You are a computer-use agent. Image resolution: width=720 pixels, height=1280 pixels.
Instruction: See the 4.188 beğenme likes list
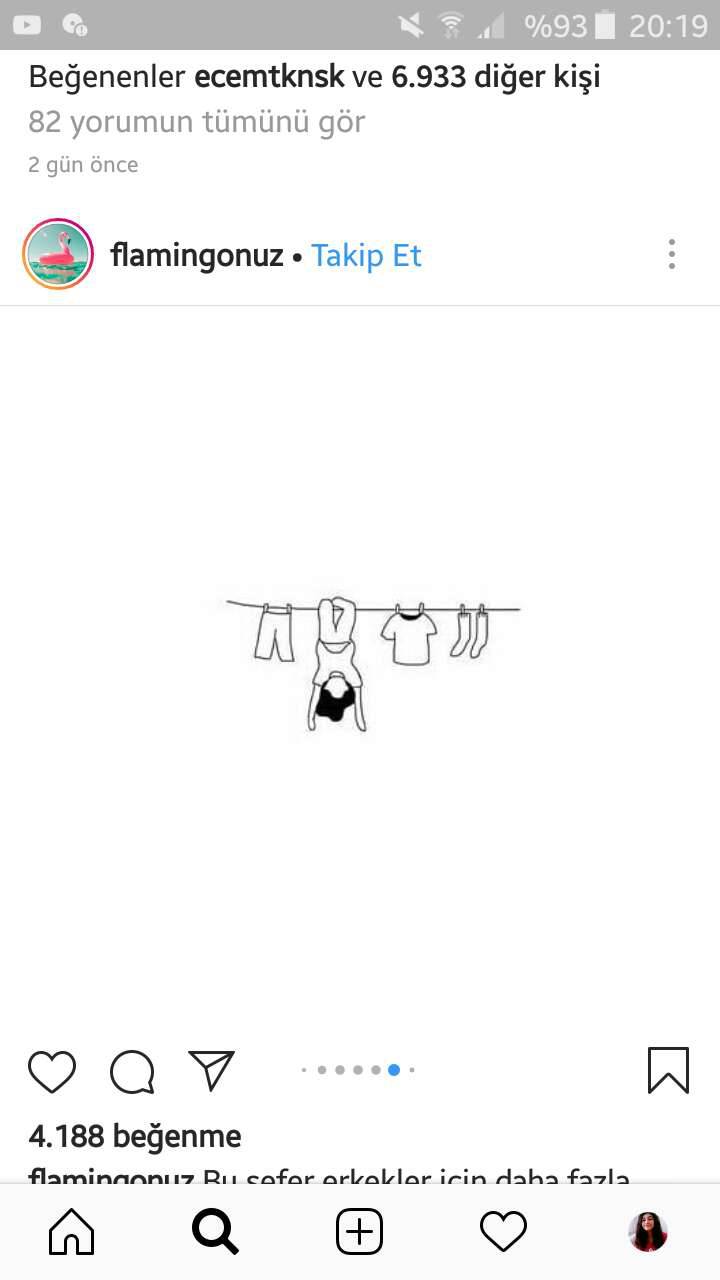pyautogui.click(x=135, y=1136)
